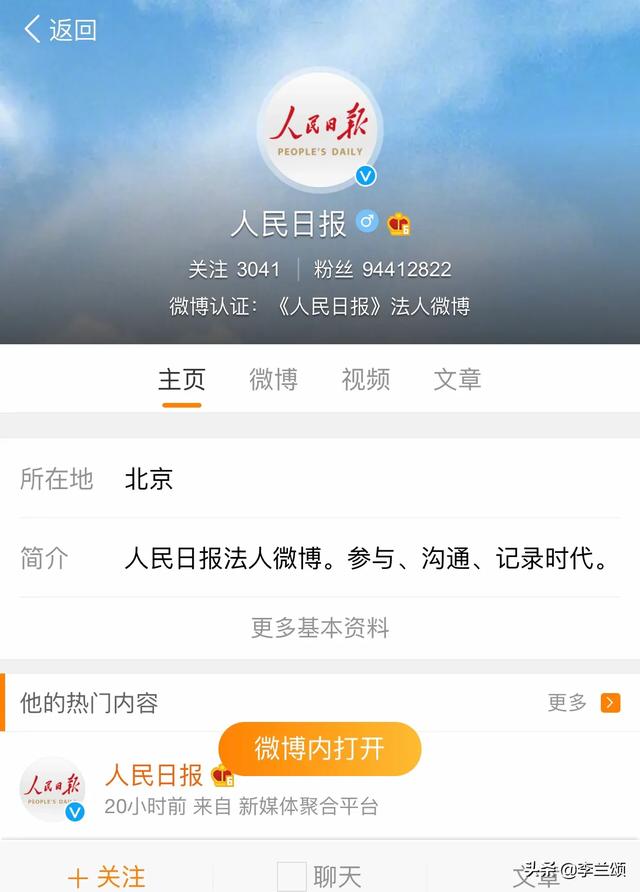Viewport: 640px width, 892px height.
Task: Switch to the 微博 tab
Action: [273, 380]
